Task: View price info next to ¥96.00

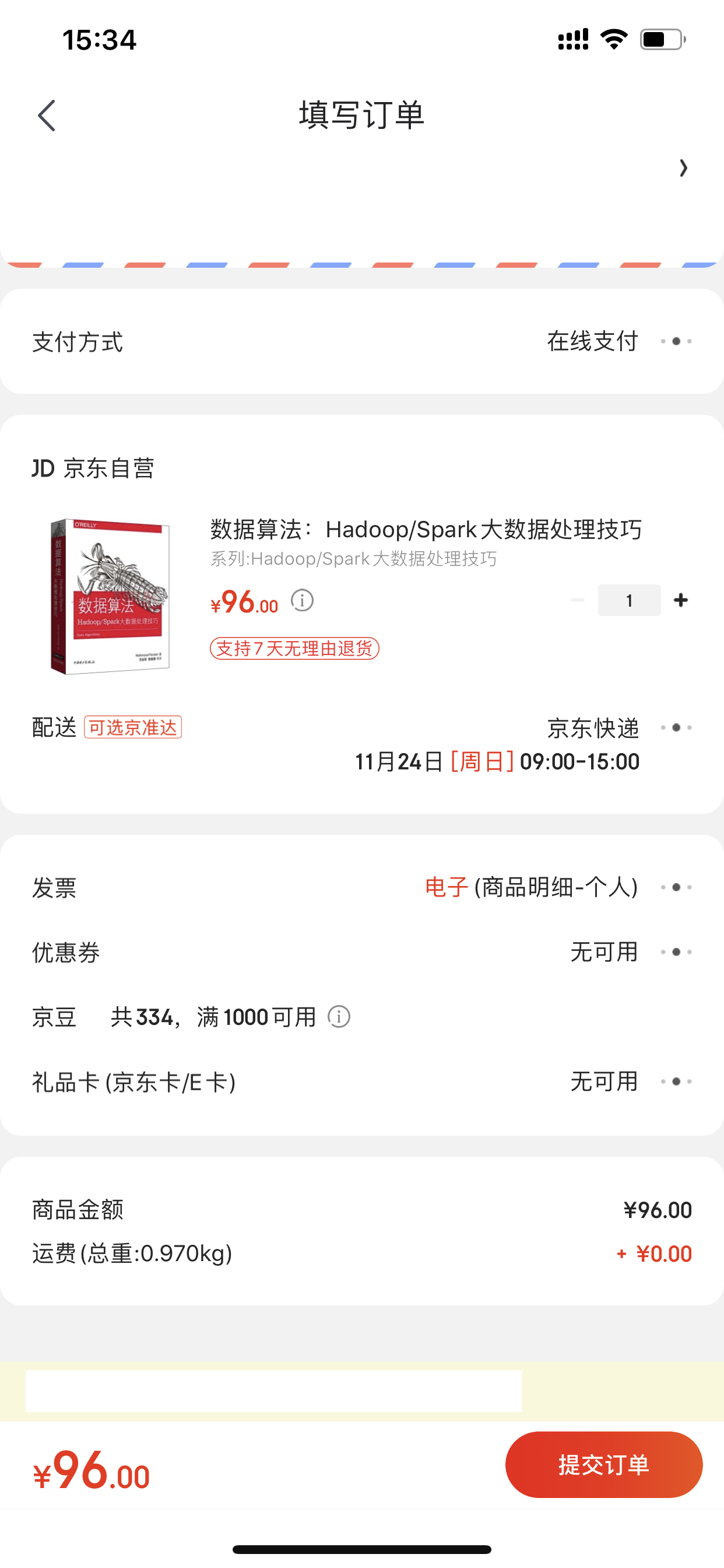Action: pos(302,601)
